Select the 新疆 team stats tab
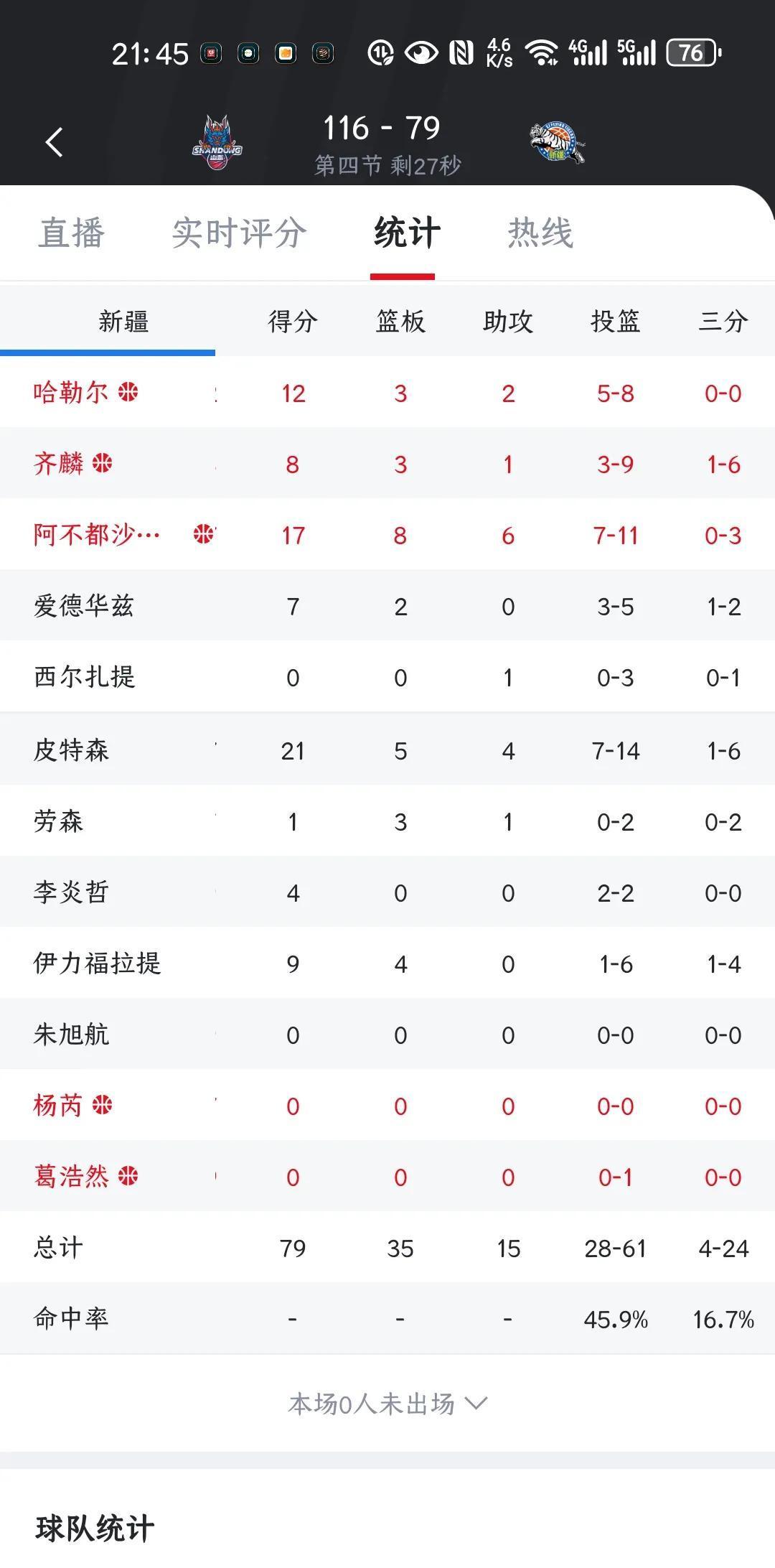The width and height of the screenshot is (775, 1568). [x=123, y=322]
